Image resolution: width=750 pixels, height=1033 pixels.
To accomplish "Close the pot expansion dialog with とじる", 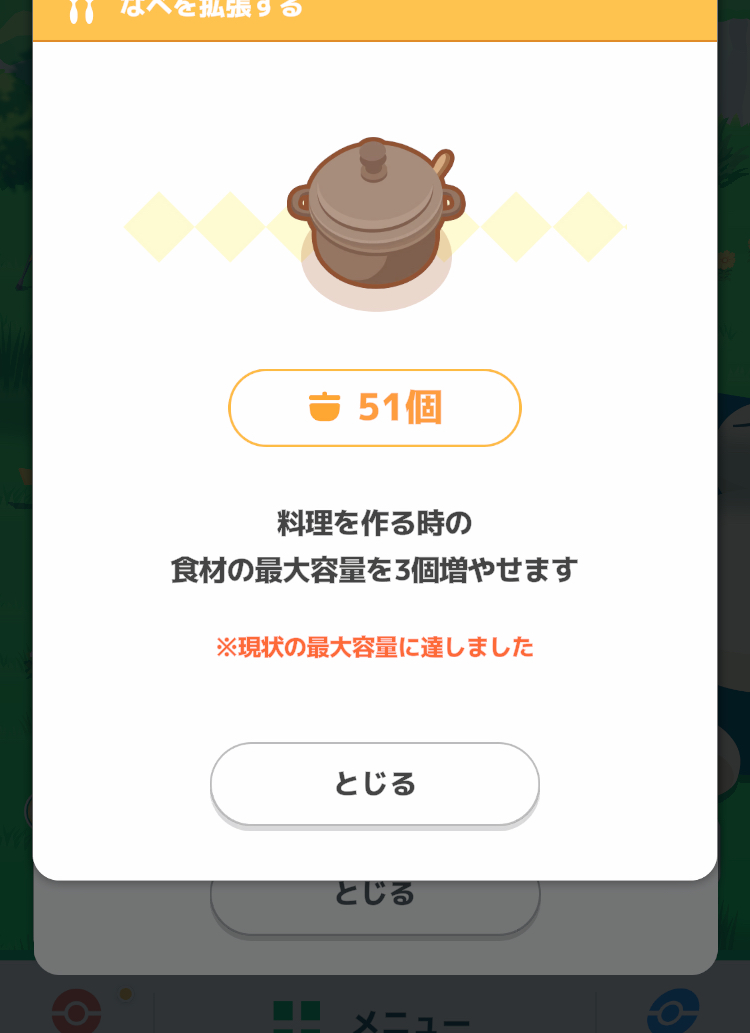I will tap(374, 784).
